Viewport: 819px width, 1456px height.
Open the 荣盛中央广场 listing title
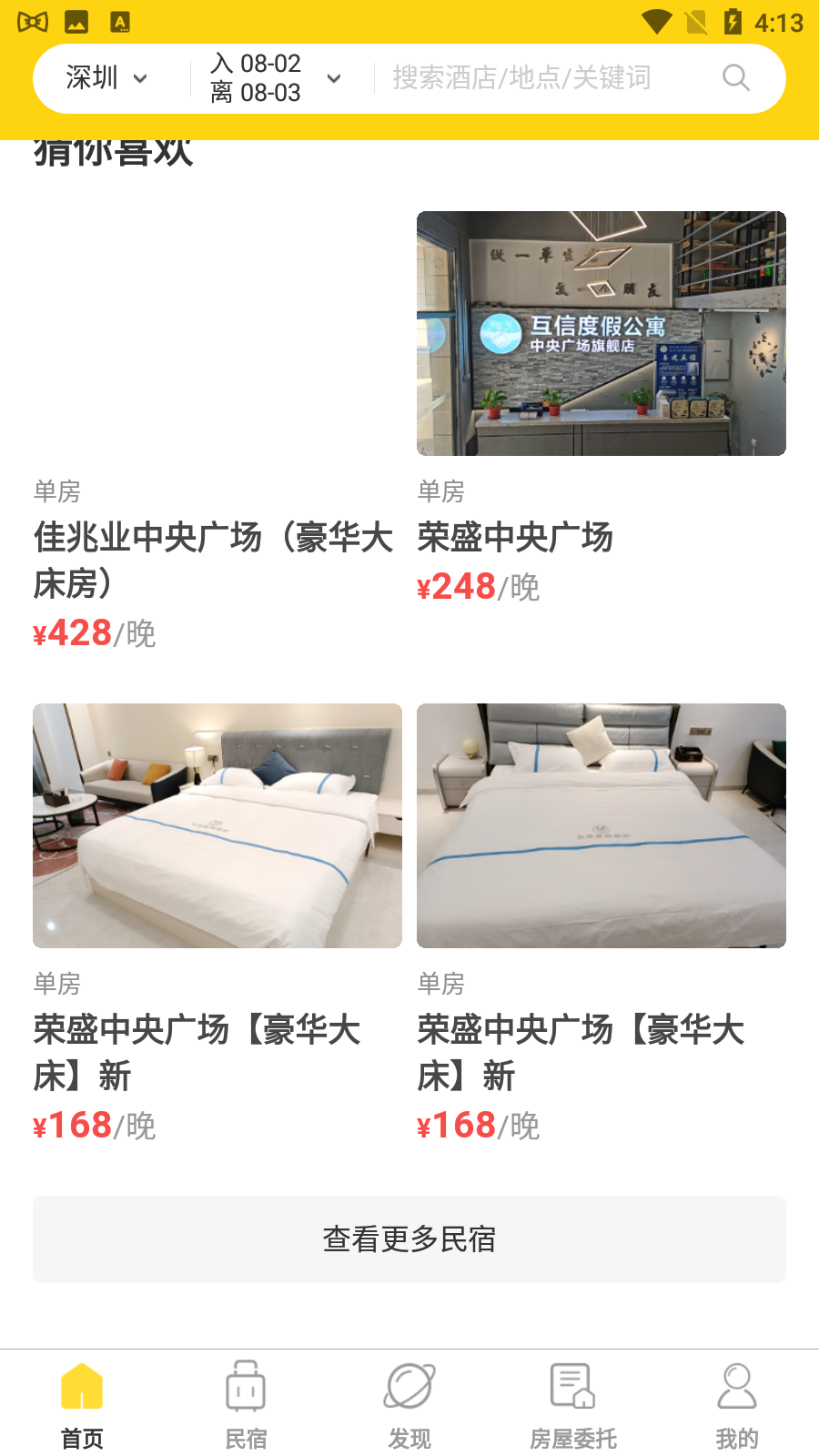pos(515,538)
